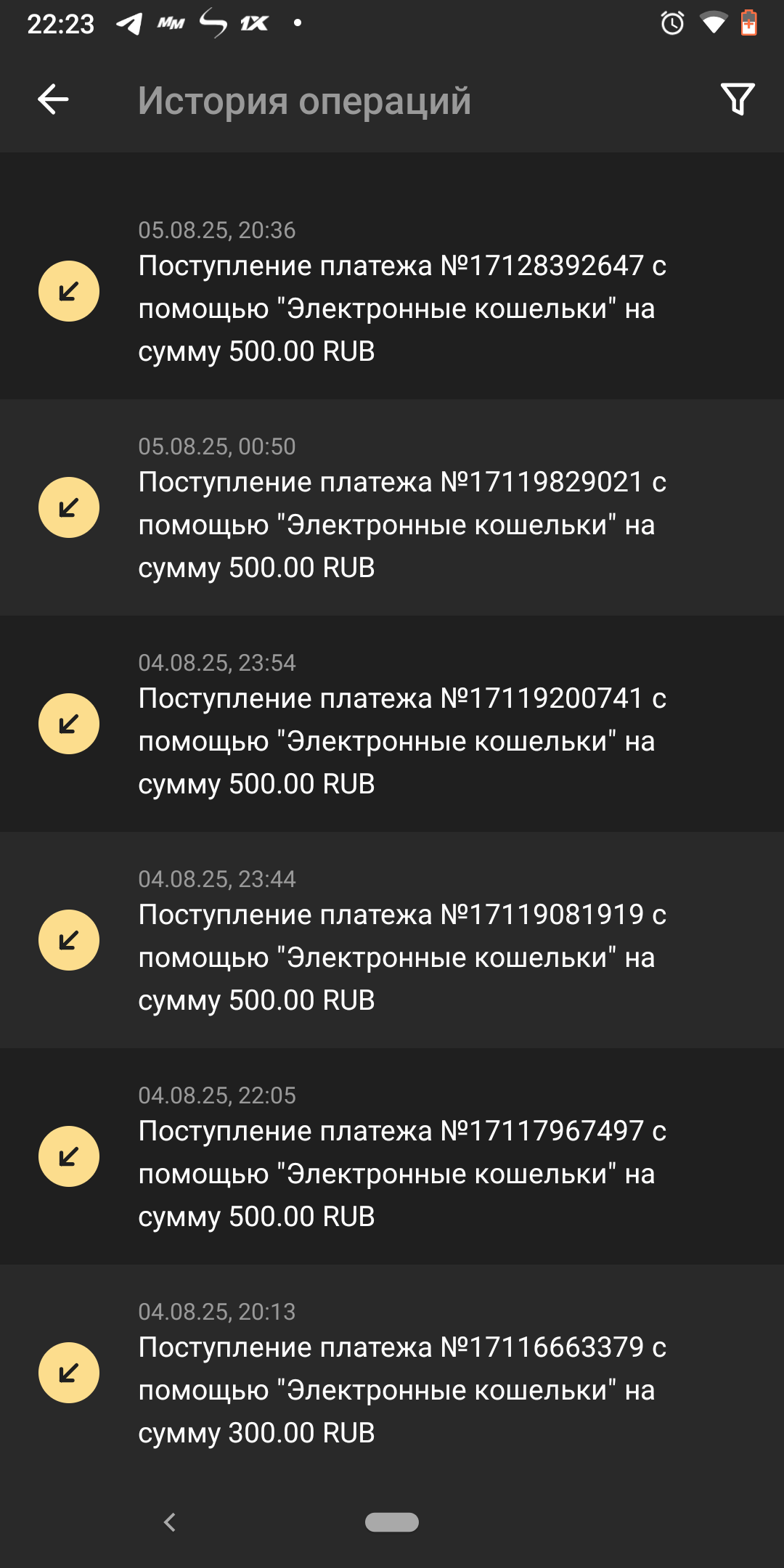View payment №17119200741 entry
The height and width of the screenshot is (1568, 784).
(401, 740)
